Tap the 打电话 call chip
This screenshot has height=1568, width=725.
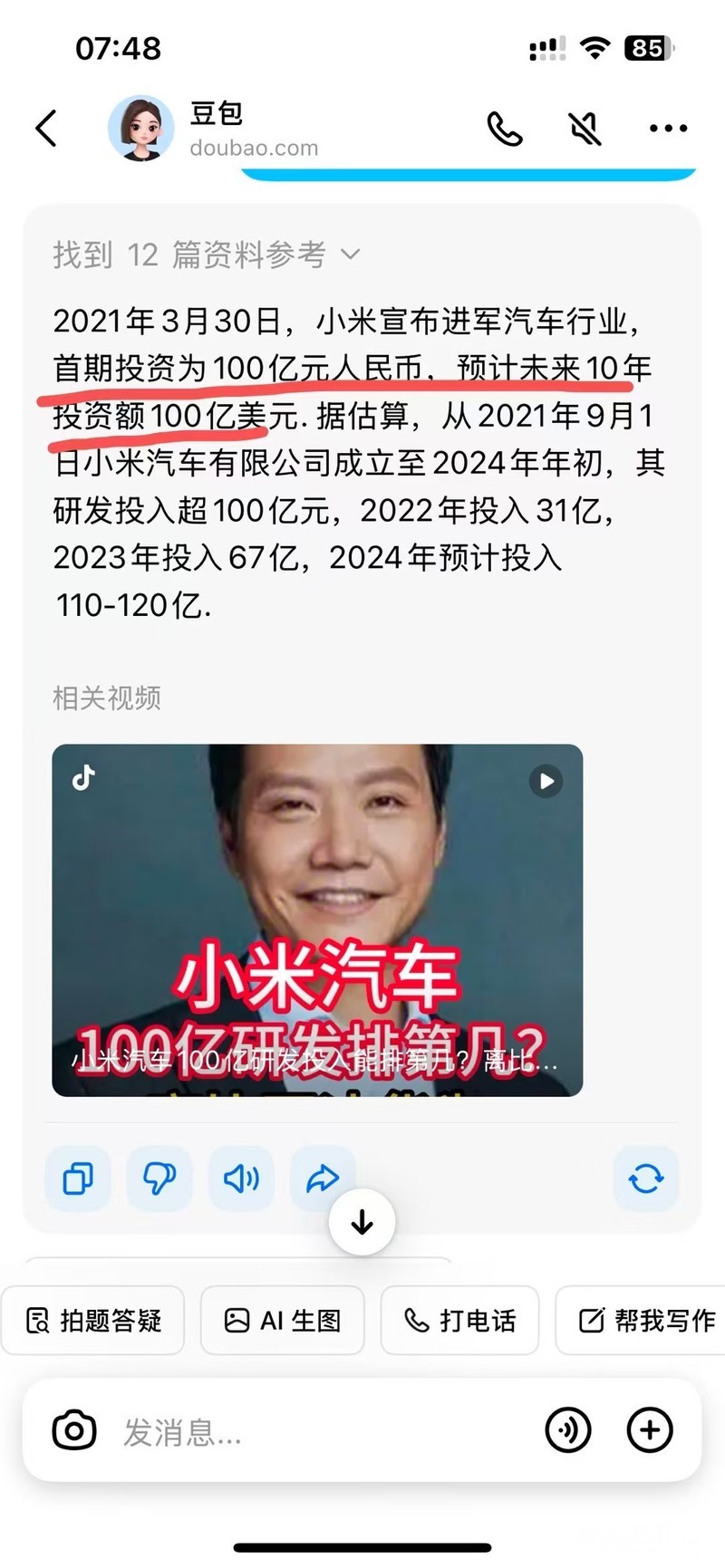(459, 1321)
